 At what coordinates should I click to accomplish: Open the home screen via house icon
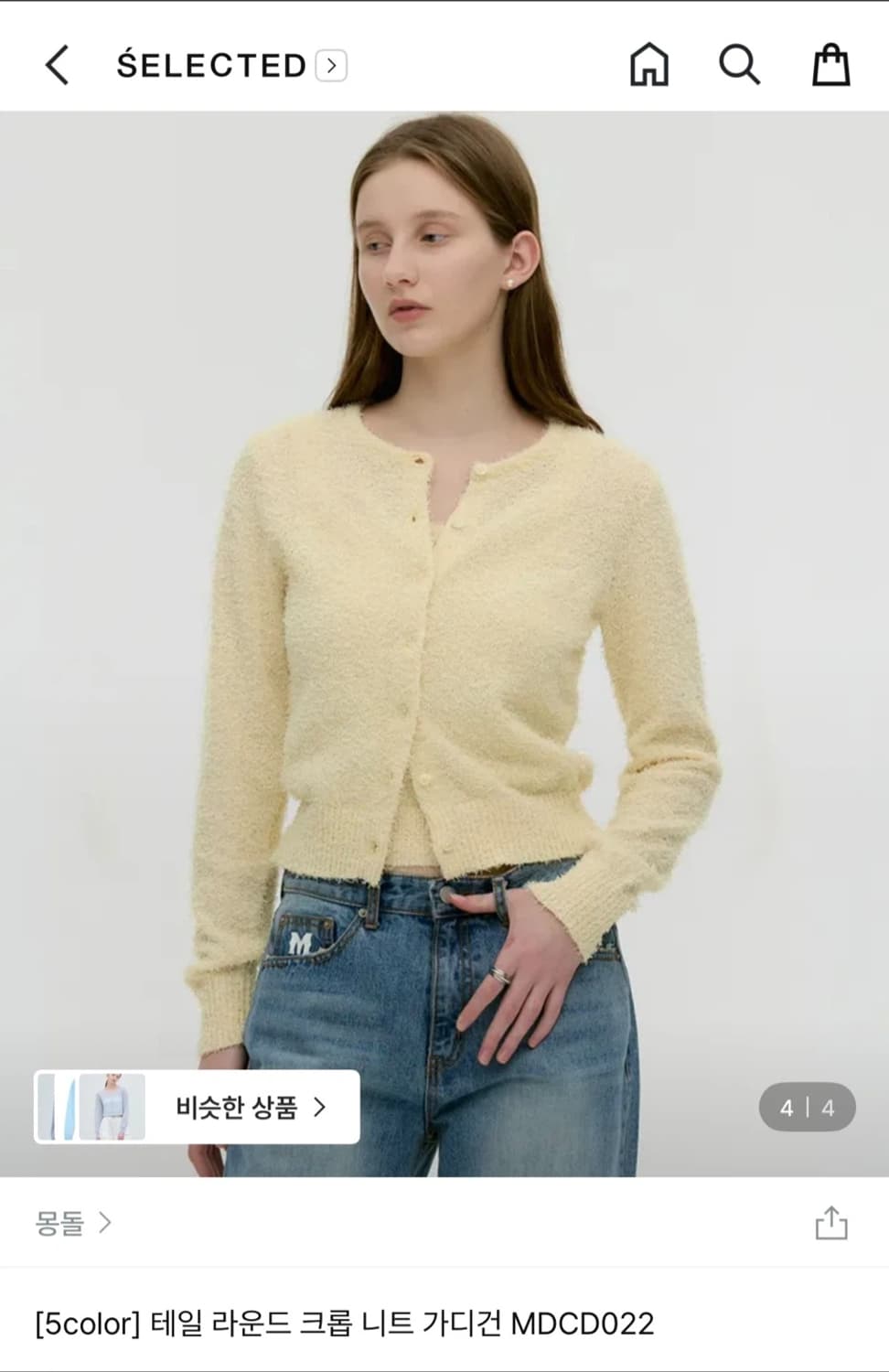click(x=648, y=64)
